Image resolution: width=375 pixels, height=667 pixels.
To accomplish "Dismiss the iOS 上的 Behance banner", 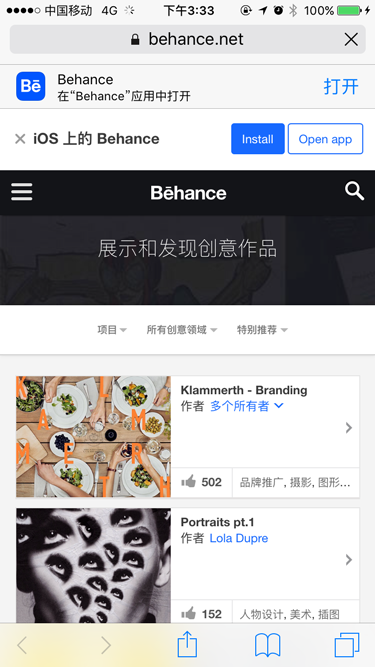I will coord(20,139).
